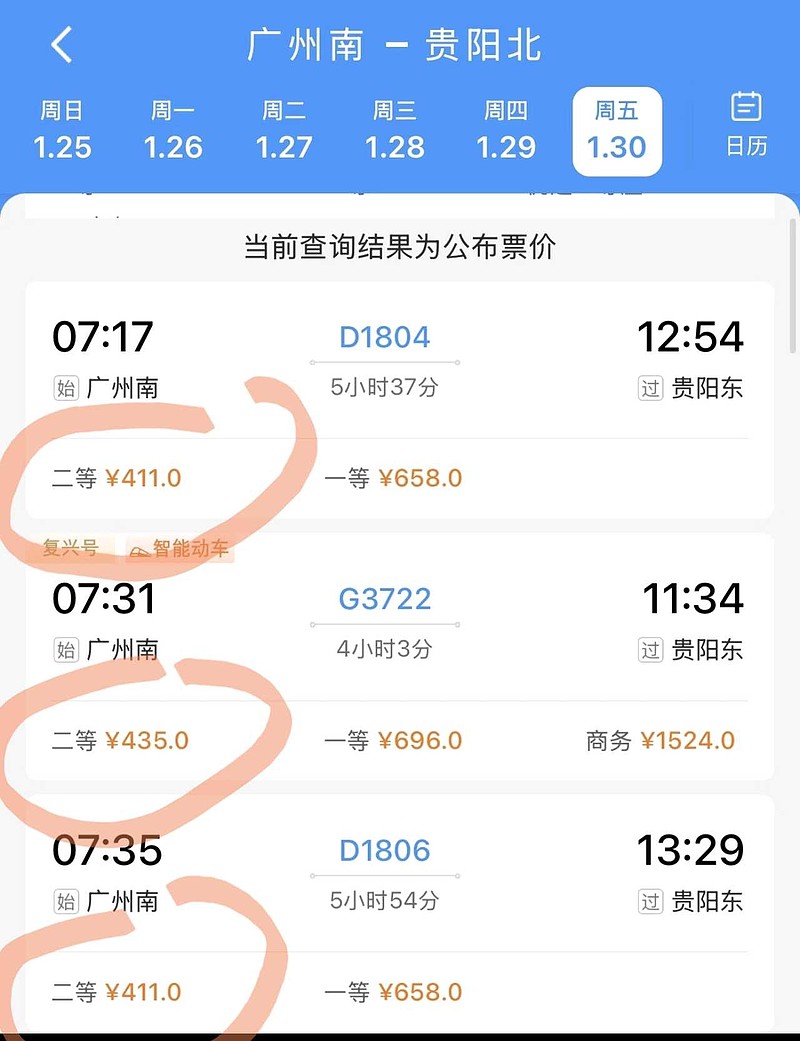Viewport: 800px width, 1041px height.
Task: Click the 过 badge next to 贵阳东
Action: tap(650, 389)
